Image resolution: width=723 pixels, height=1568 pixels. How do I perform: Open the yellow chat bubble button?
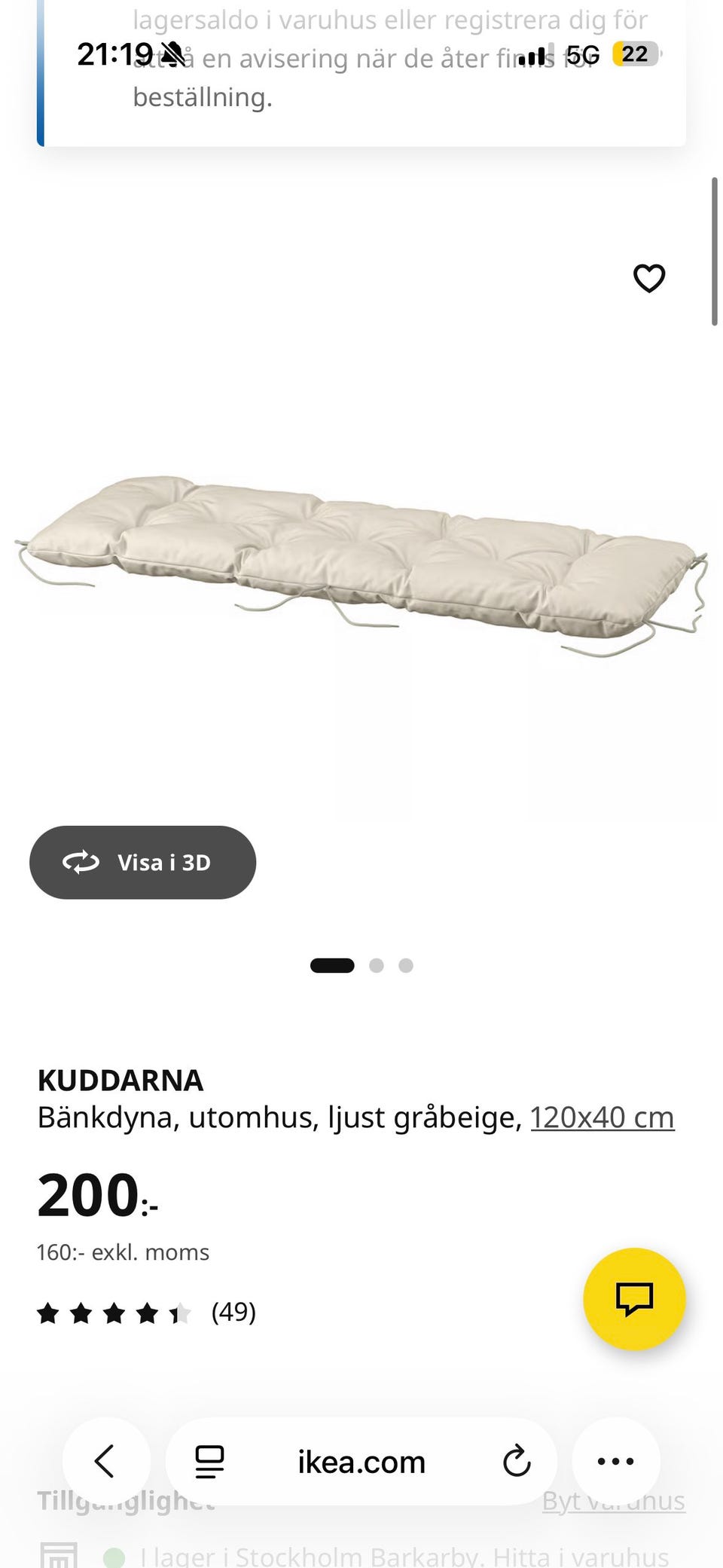(x=634, y=1299)
